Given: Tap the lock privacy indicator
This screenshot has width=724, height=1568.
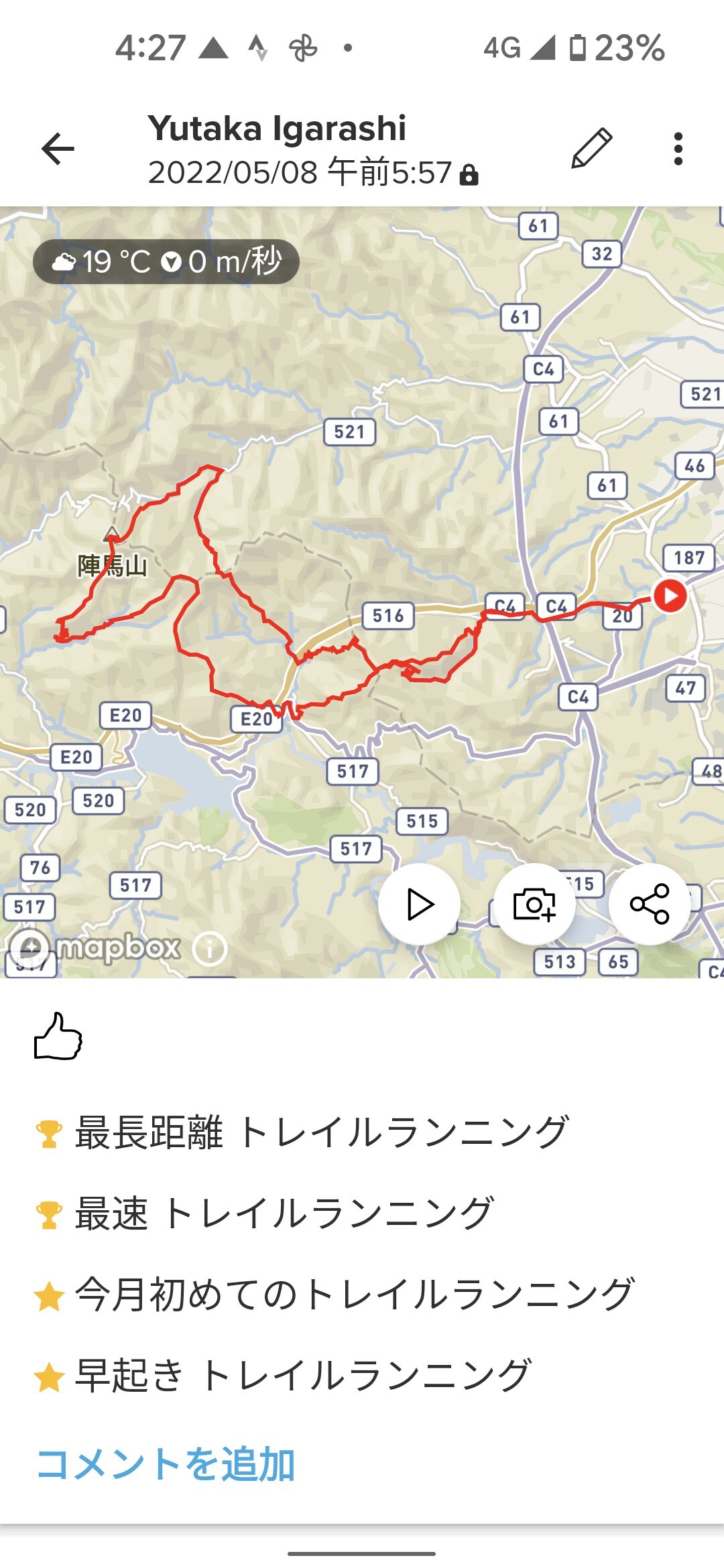Looking at the screenshot, I should (469, 173).
